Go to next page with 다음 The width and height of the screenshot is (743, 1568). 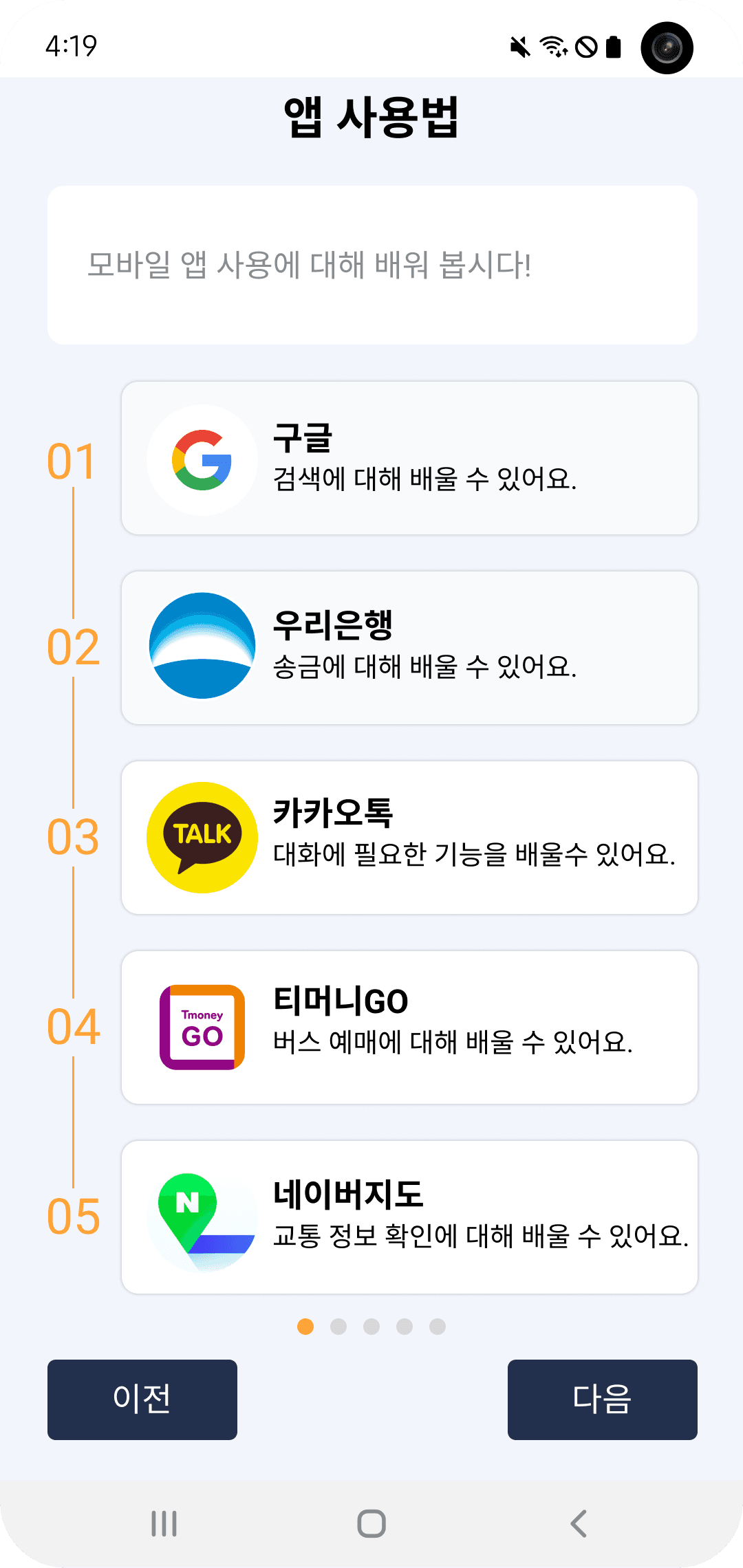pos(602,1400)
